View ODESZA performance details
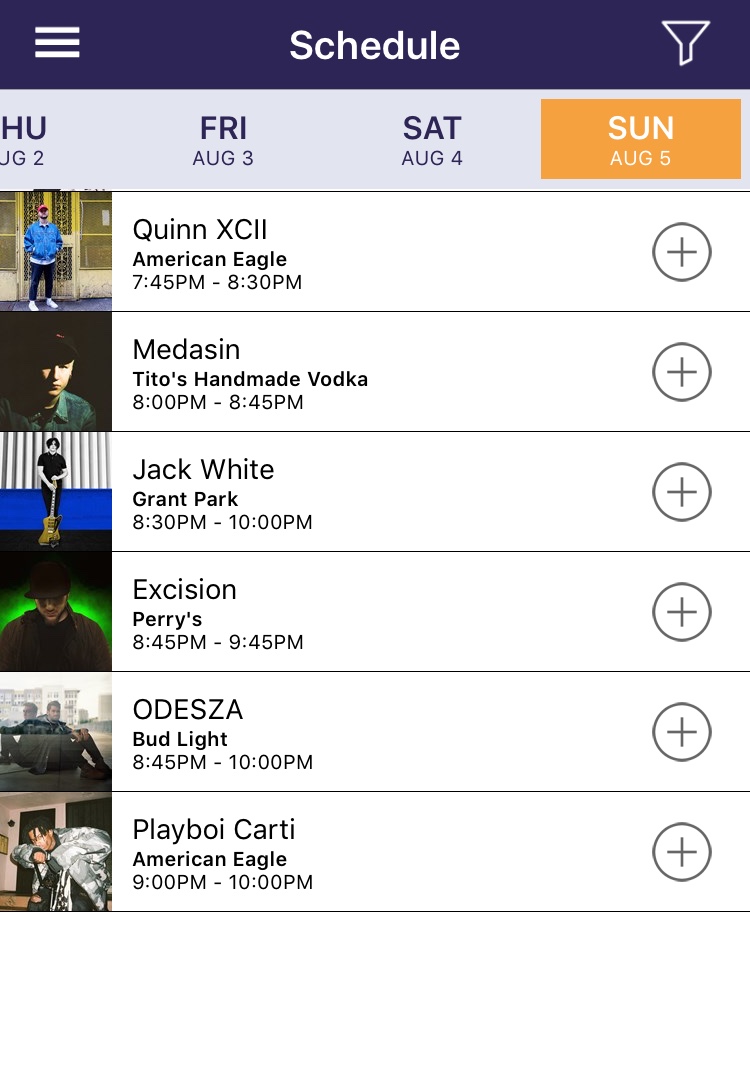This screenshot has width=750, height=1068. coord(300,732)
